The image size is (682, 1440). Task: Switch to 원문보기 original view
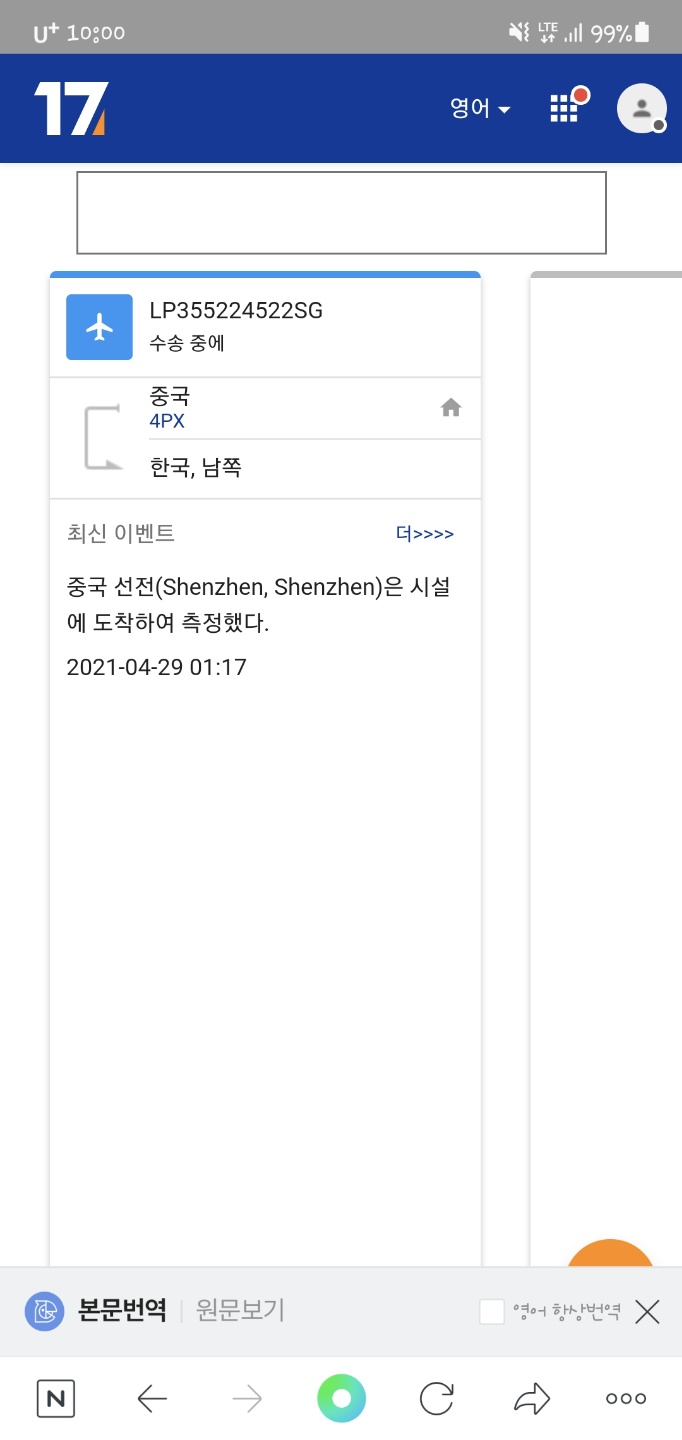click(240, 1310)
